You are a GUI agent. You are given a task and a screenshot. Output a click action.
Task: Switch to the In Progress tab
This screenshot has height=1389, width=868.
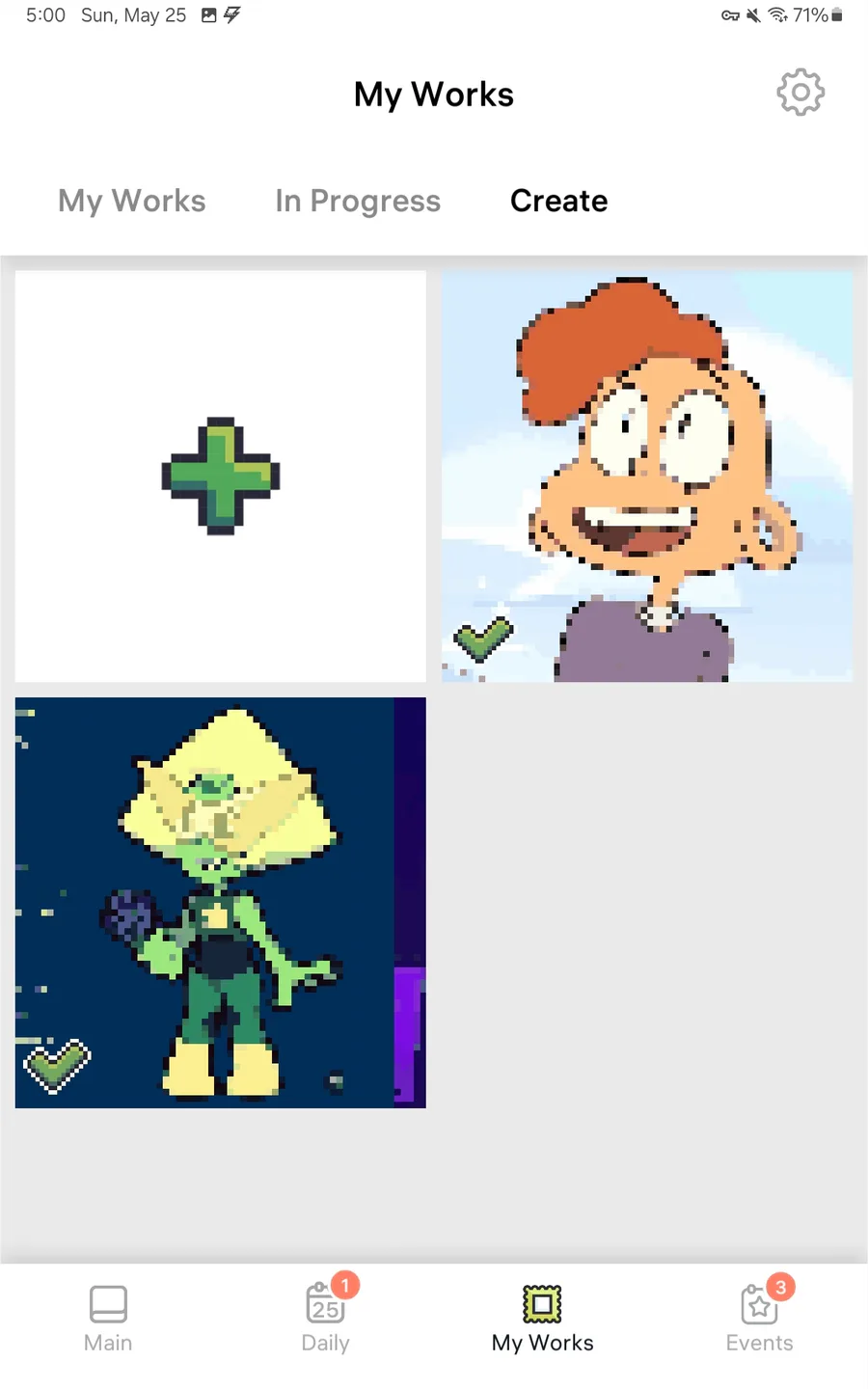click(x=358, y=201)
